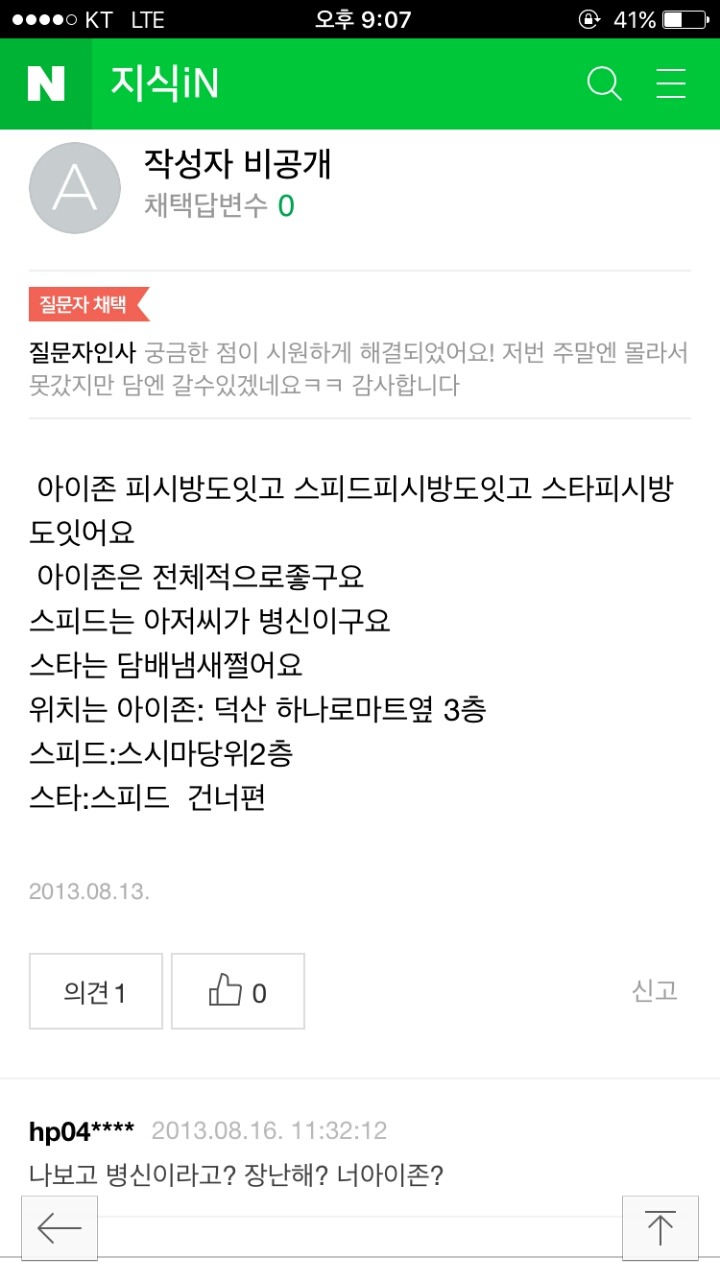Open the hamburger menu icon

pos(668,84)
